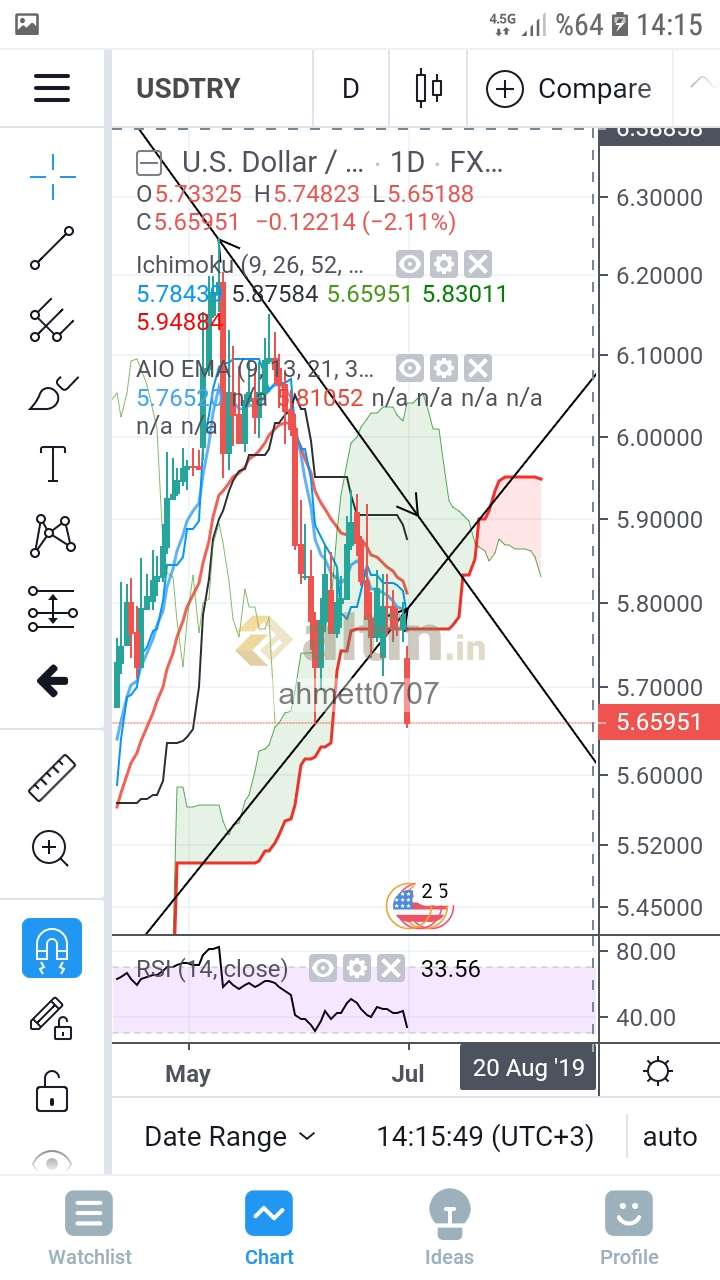The height and width of the screenshot is (1280, 720).
Task: Open AIO EMA indicator settings gear
Action: pos(444,368)
